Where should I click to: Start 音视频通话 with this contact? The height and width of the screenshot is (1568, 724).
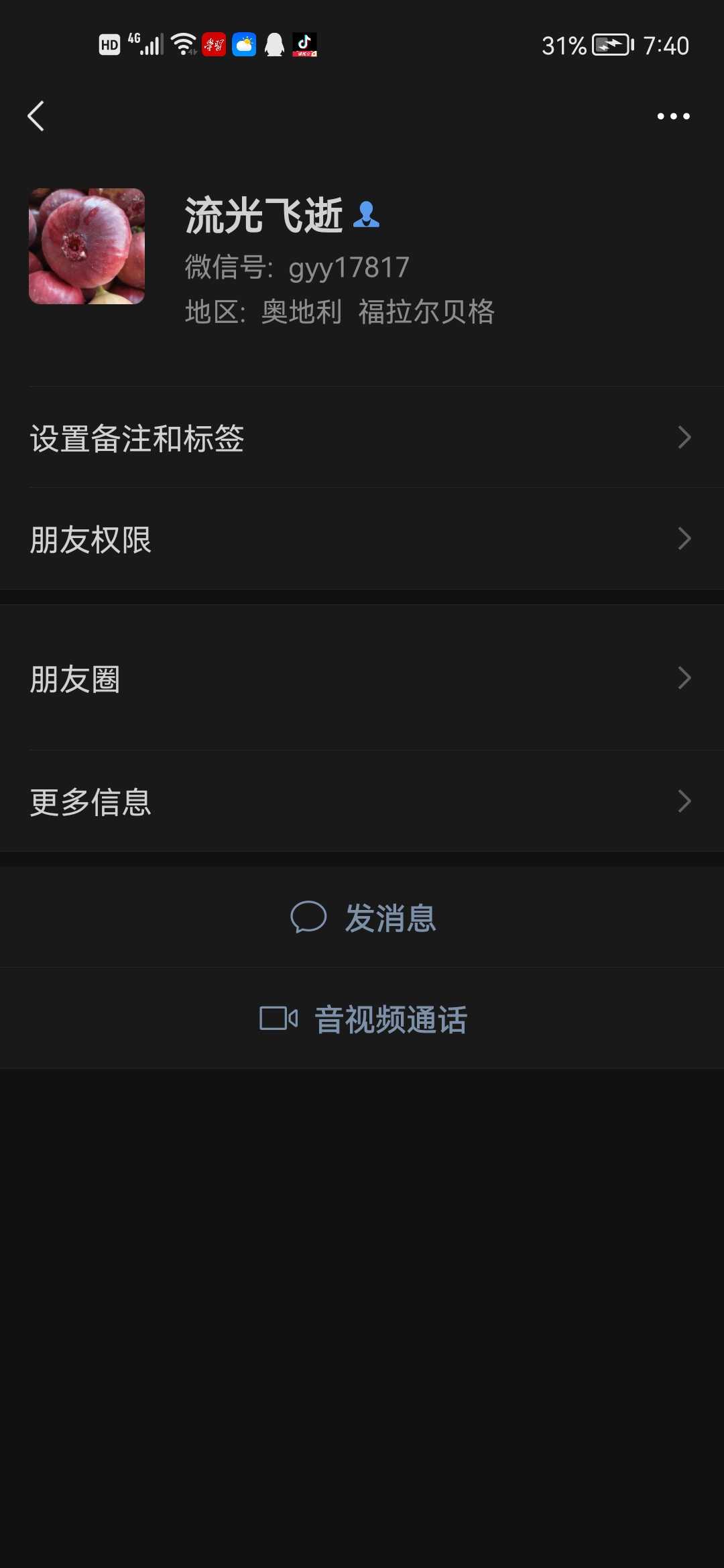[362, 1019]
